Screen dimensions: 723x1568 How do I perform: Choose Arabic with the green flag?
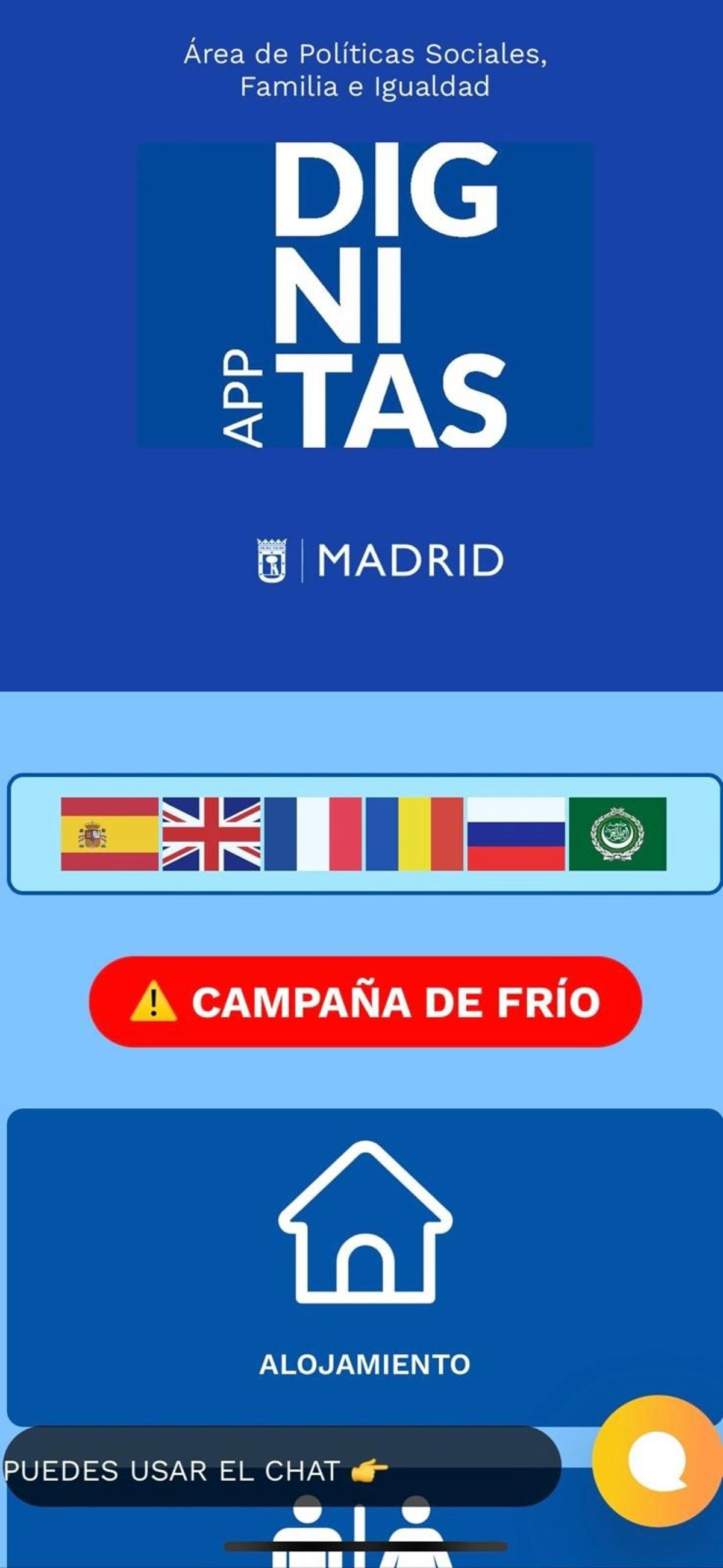pyautogui.click(x=618, y=833)
